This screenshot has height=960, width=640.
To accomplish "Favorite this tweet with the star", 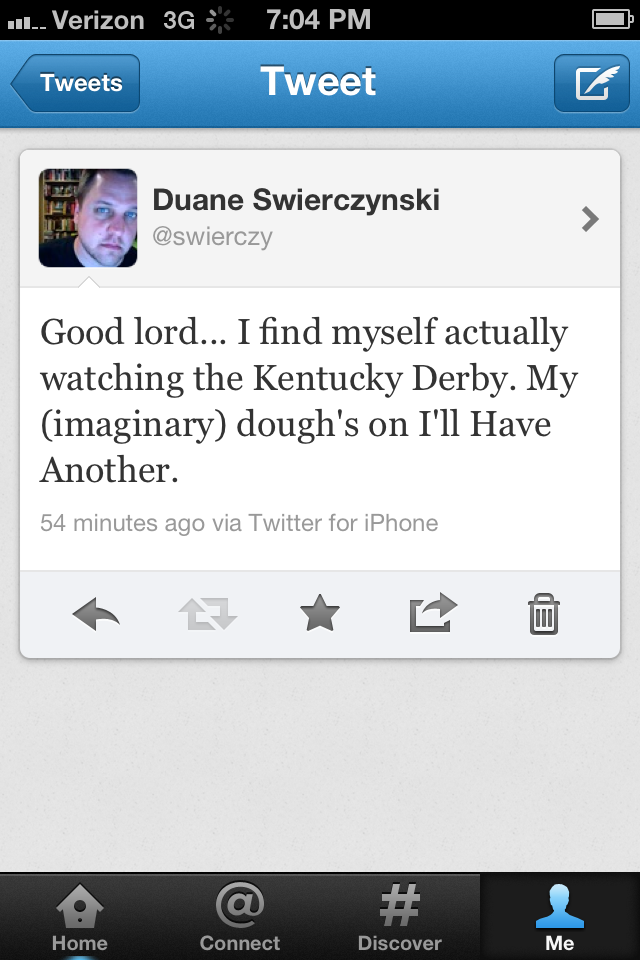I will (x=320, y=614).
